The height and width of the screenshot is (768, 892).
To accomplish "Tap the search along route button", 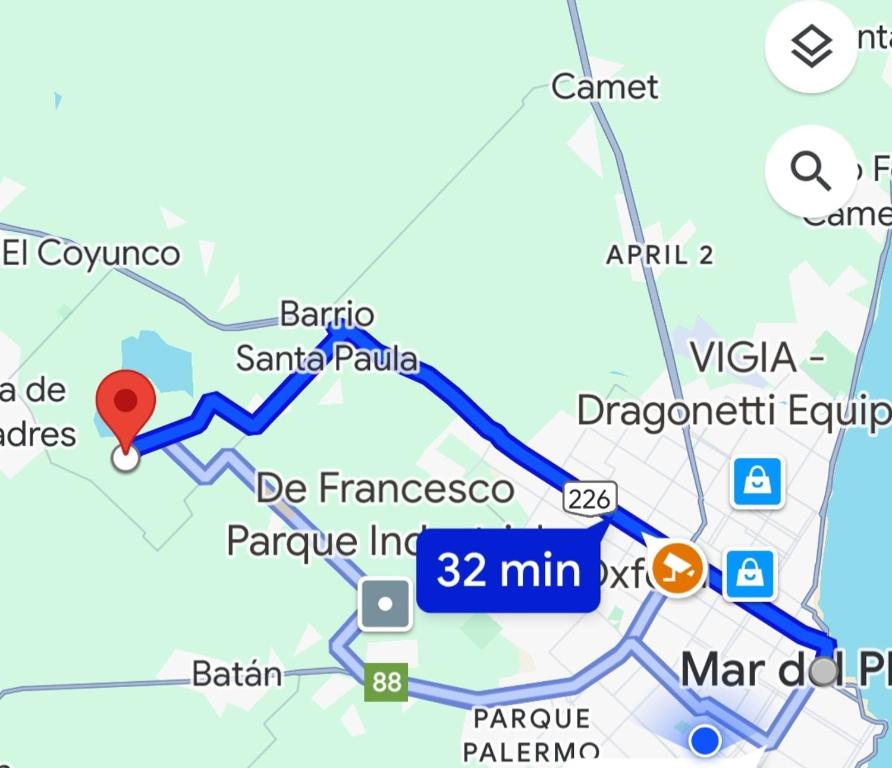I will tap(811, 172).
